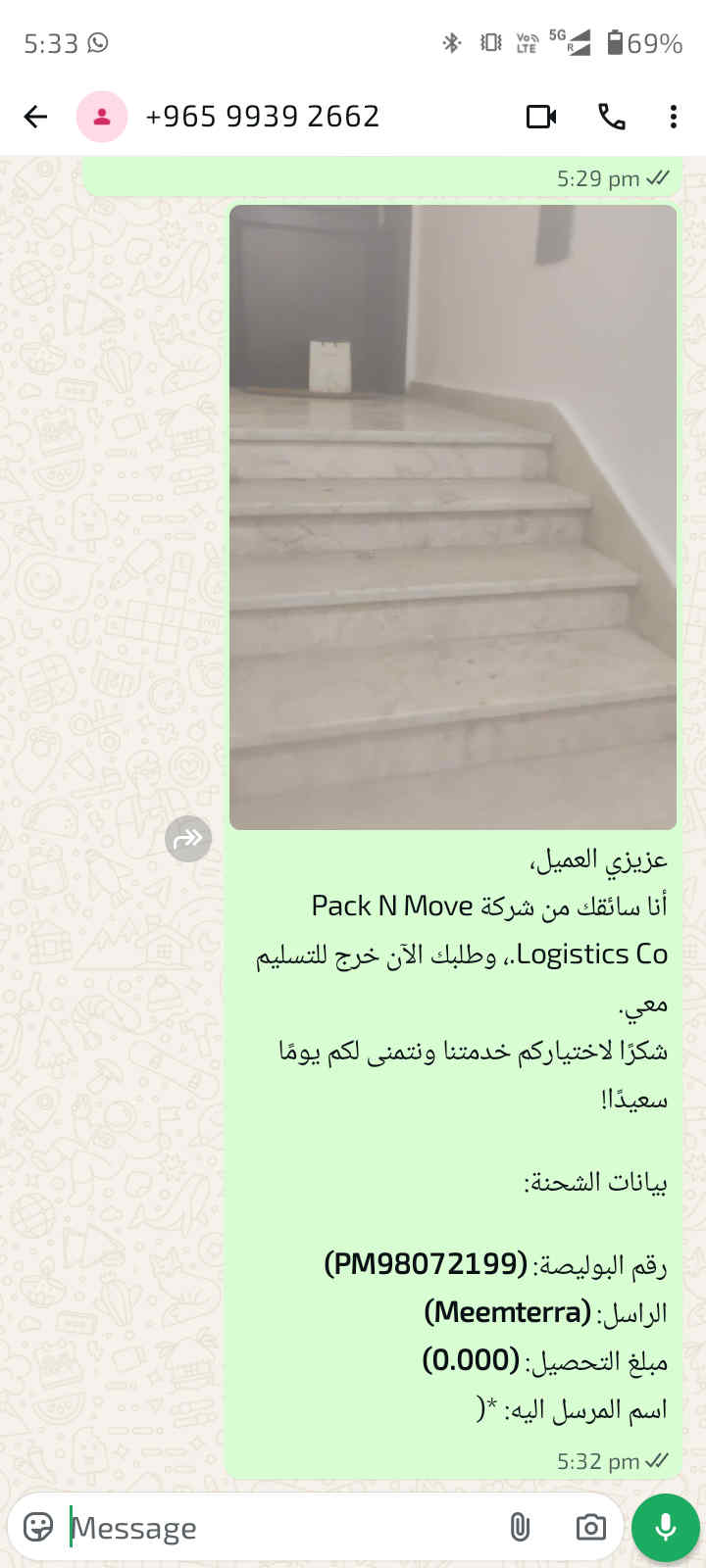Open the overflow menu
Image resolution: width=706 pixels, height=1568 pixels.
(x=673, y=117)
